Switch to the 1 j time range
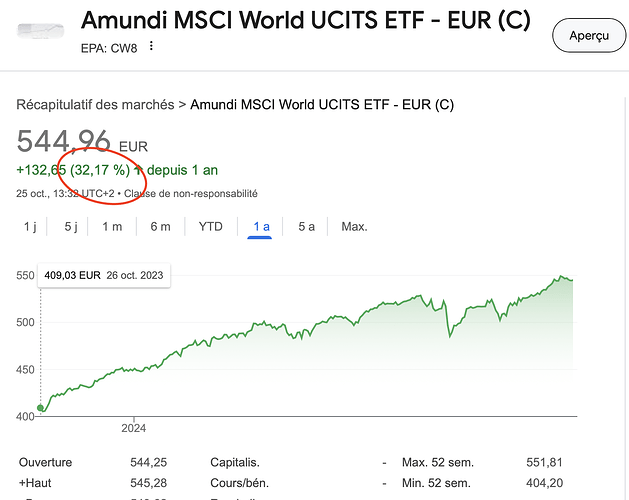The image size is (629, 500). pos(30,227)
